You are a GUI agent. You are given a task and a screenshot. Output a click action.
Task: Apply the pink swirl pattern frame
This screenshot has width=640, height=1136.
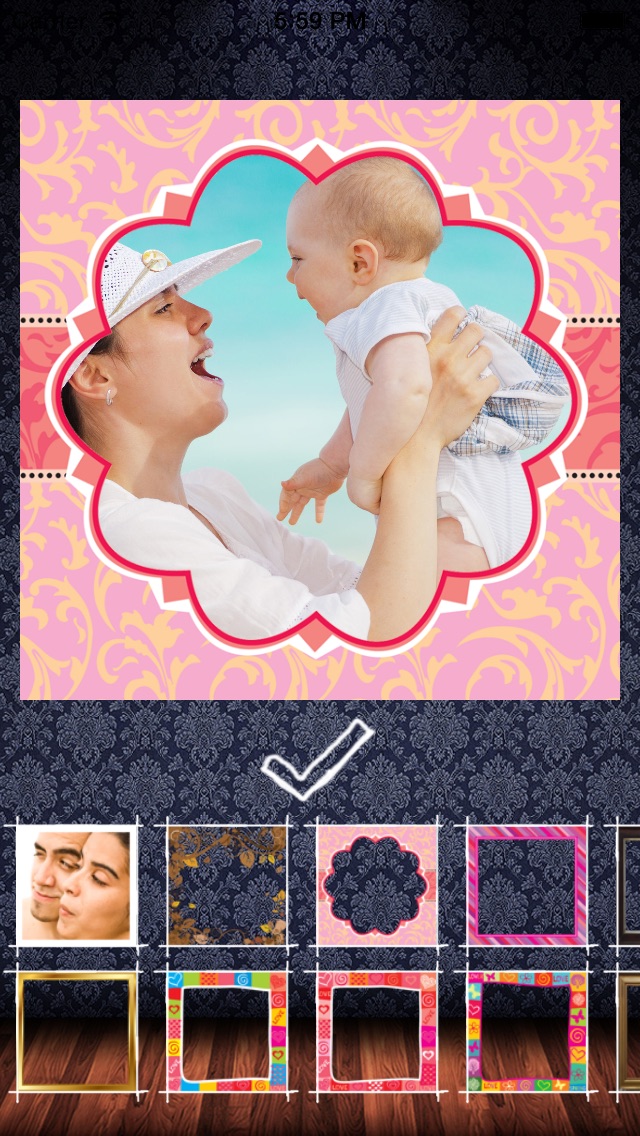pos(377,1031)
